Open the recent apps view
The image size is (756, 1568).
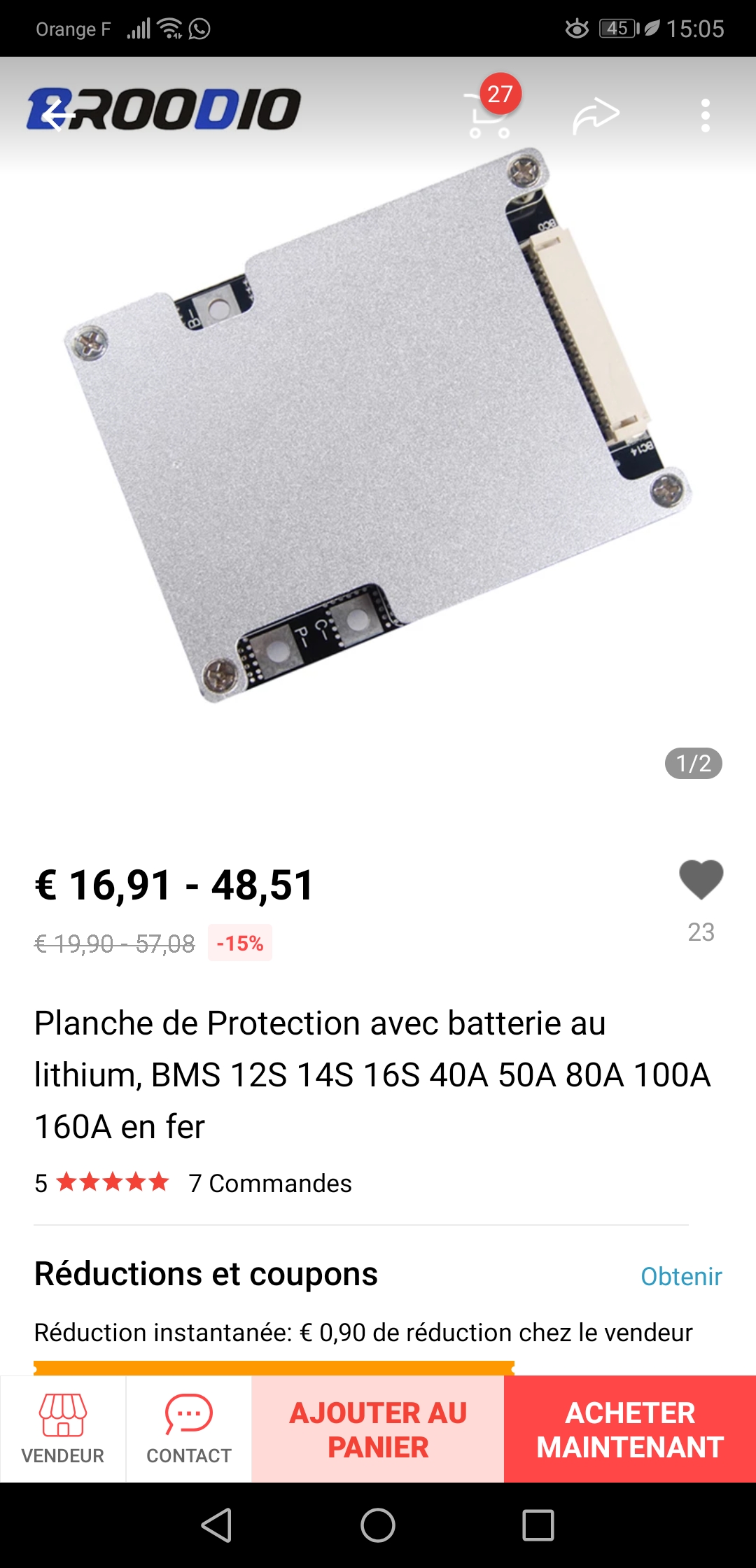click(538, 1525)
